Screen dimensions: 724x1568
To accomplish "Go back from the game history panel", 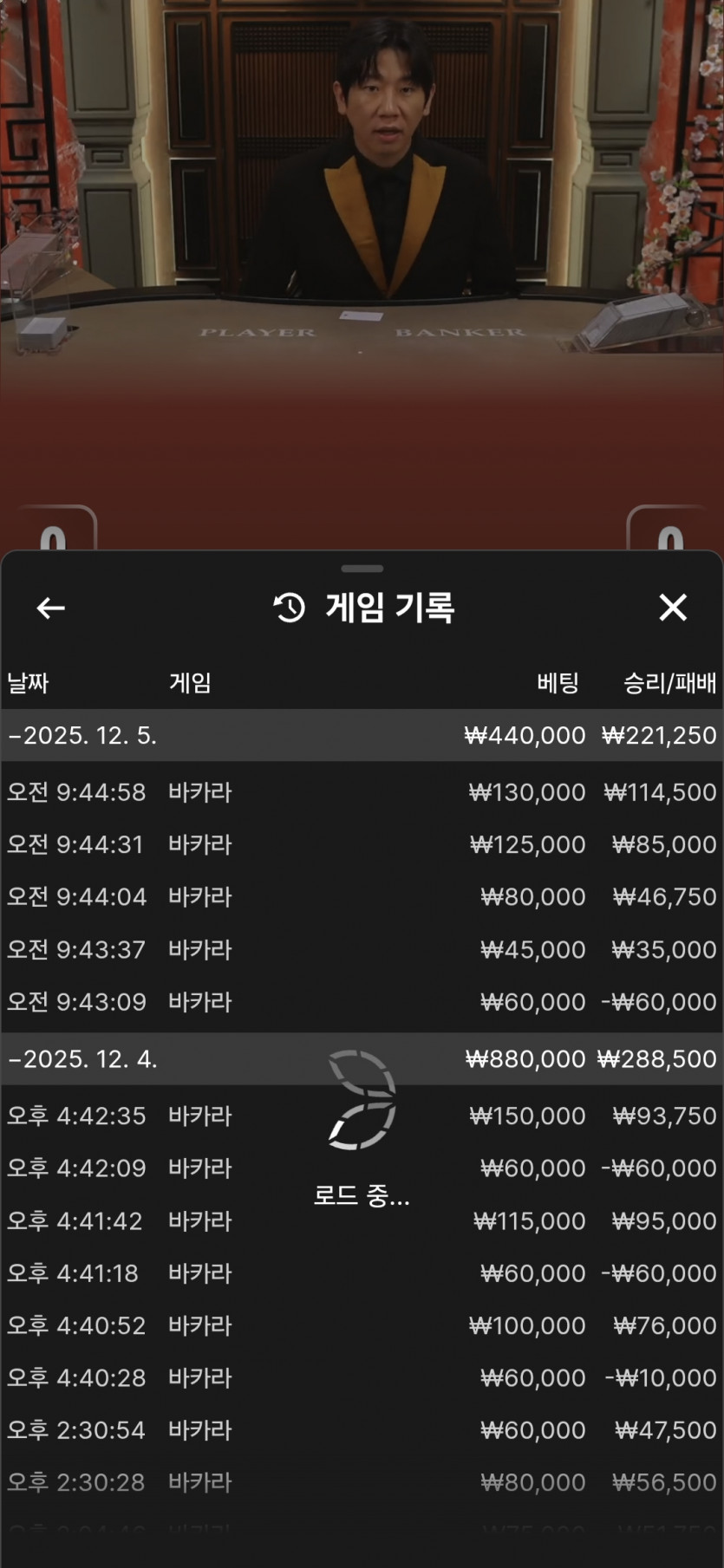I will (50, 608).
